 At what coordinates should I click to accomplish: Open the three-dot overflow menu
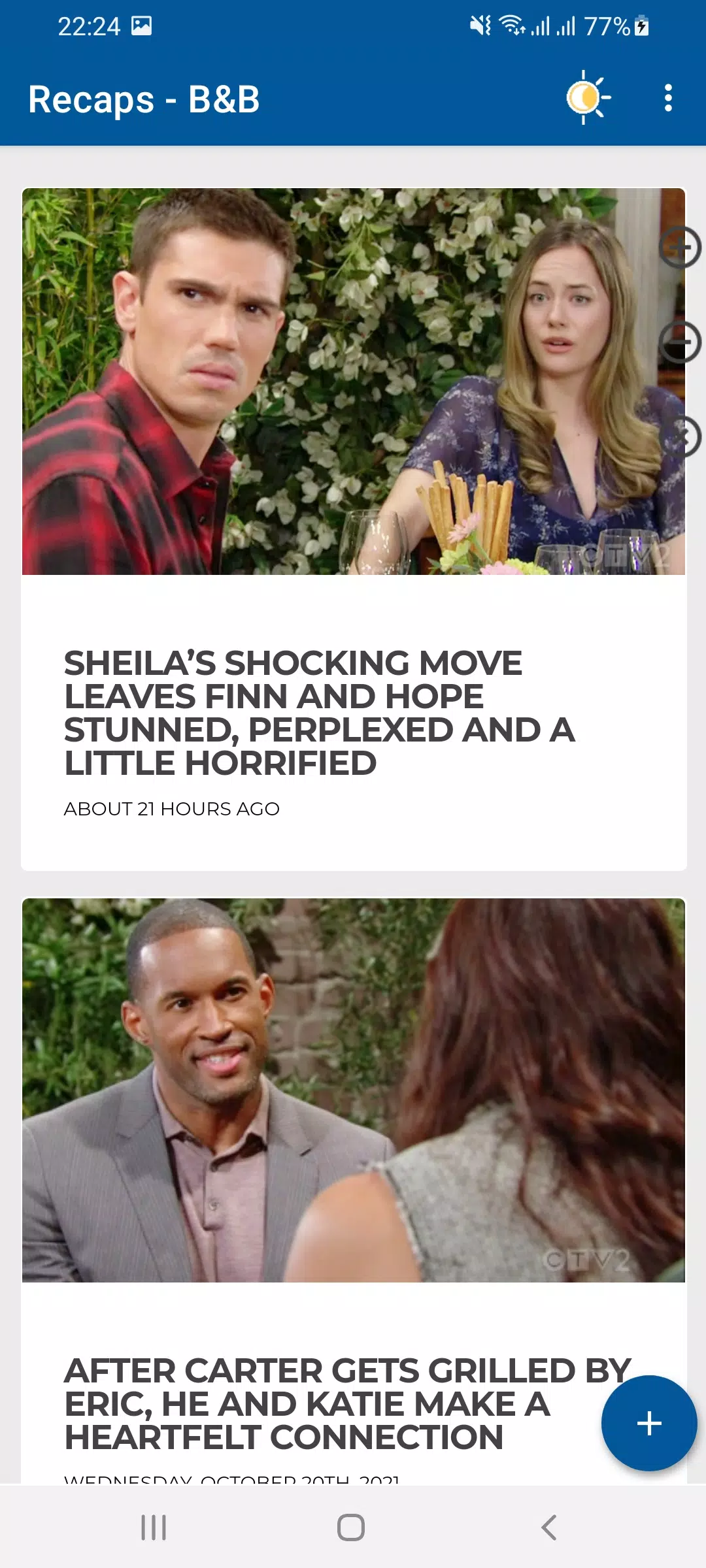tap(667, 98)
